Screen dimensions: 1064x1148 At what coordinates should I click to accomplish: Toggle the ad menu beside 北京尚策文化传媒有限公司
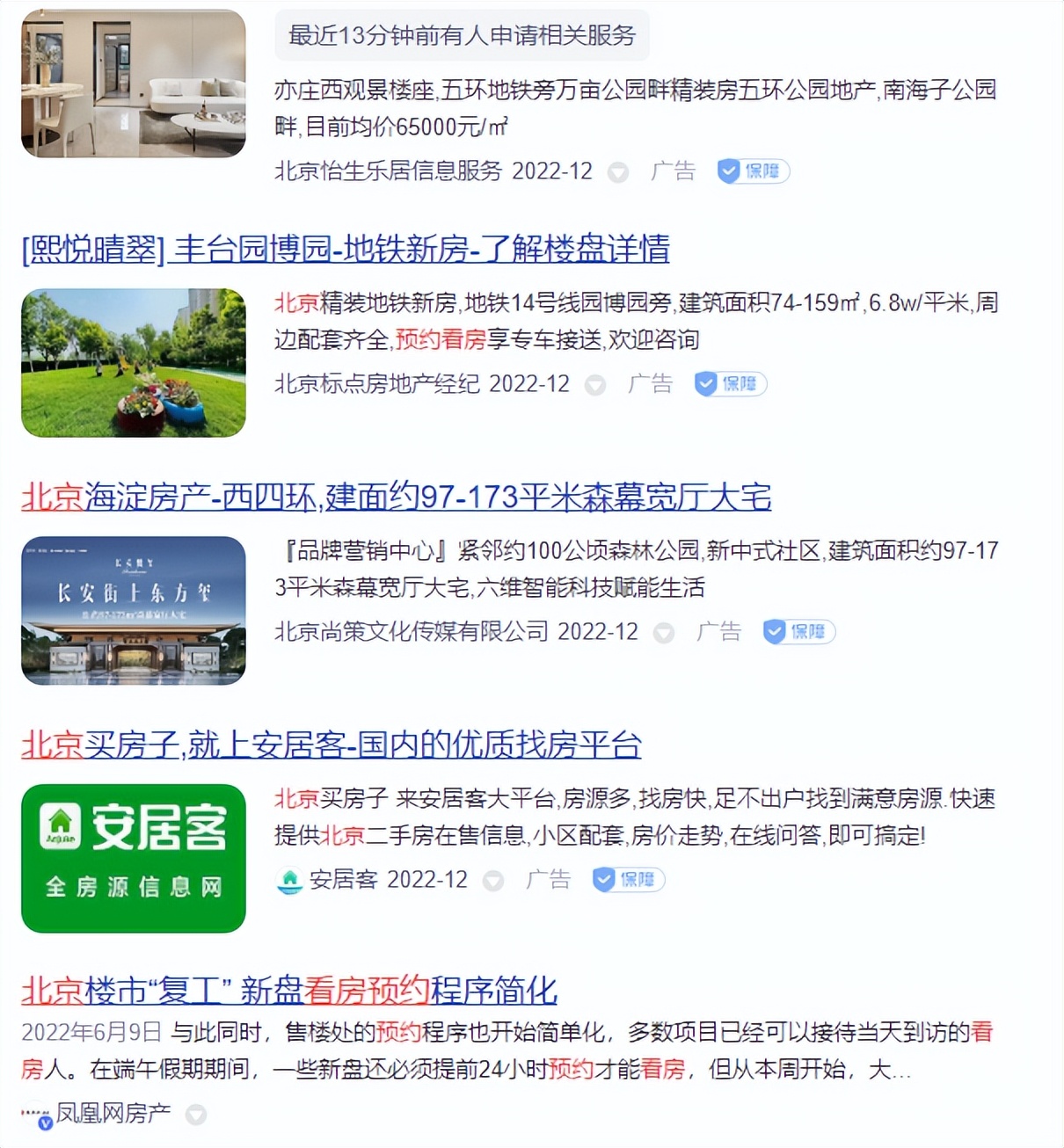pyautogui.click(x=663, y=633)
